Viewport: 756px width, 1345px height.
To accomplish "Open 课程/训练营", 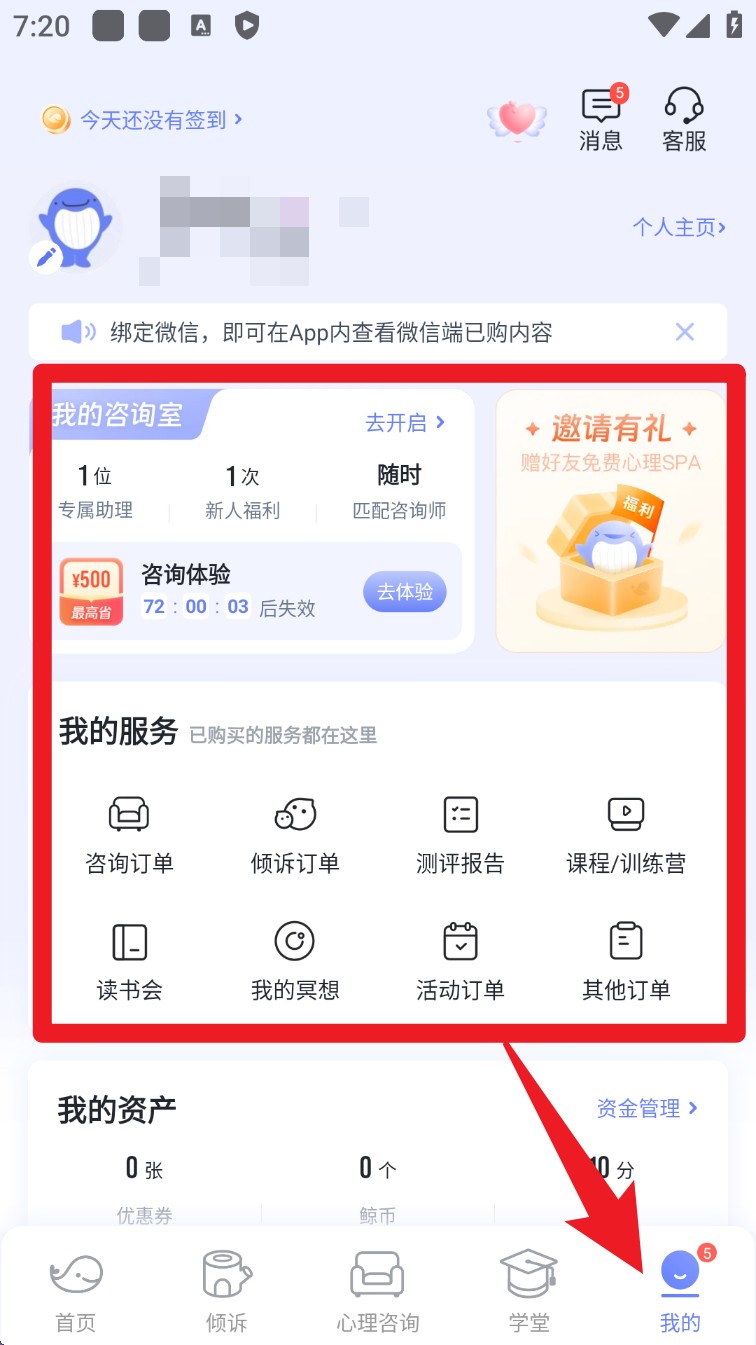I will pyautogui.click(x=626, y=833).
